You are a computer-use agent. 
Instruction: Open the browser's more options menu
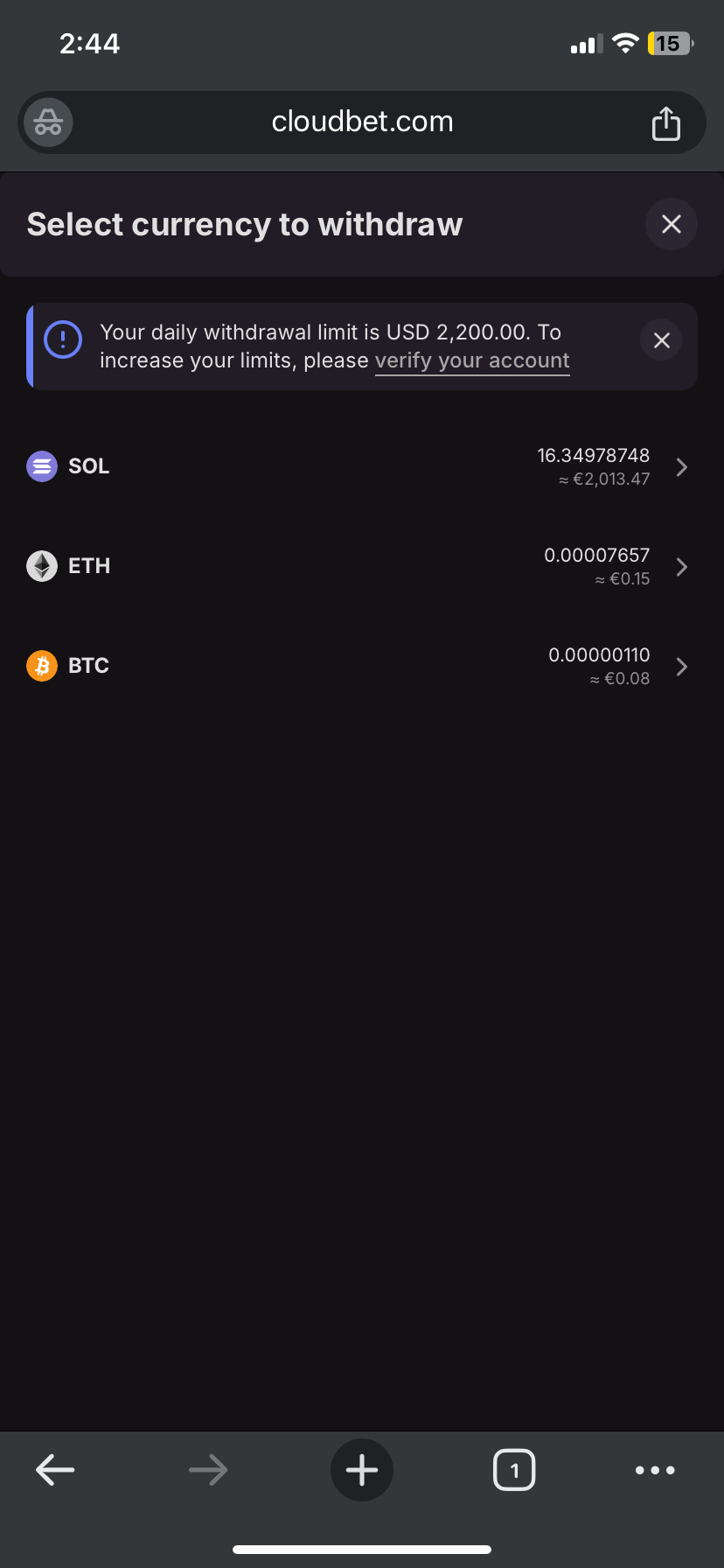[x=655, y=1470]
